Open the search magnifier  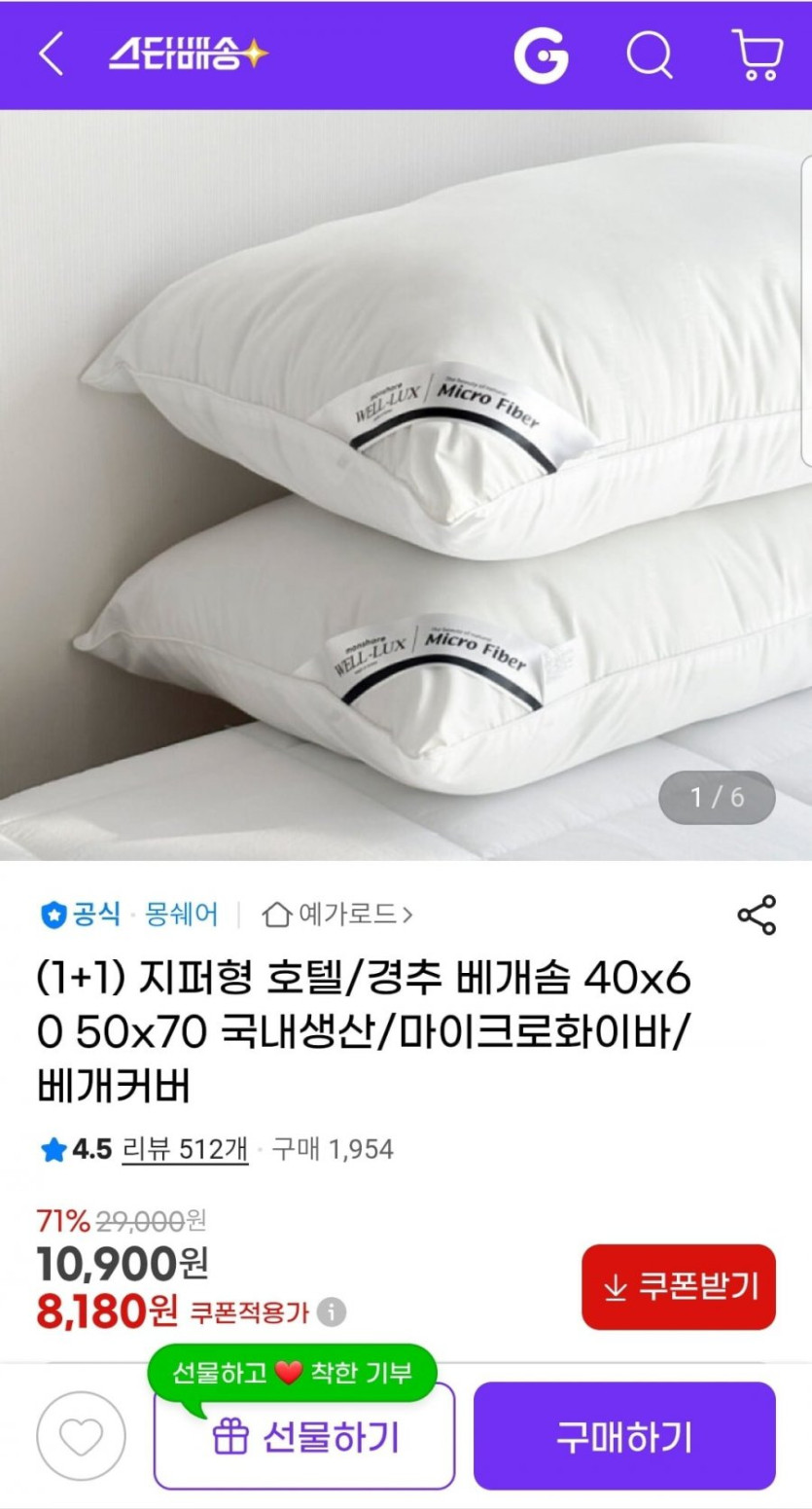(649, 54)
